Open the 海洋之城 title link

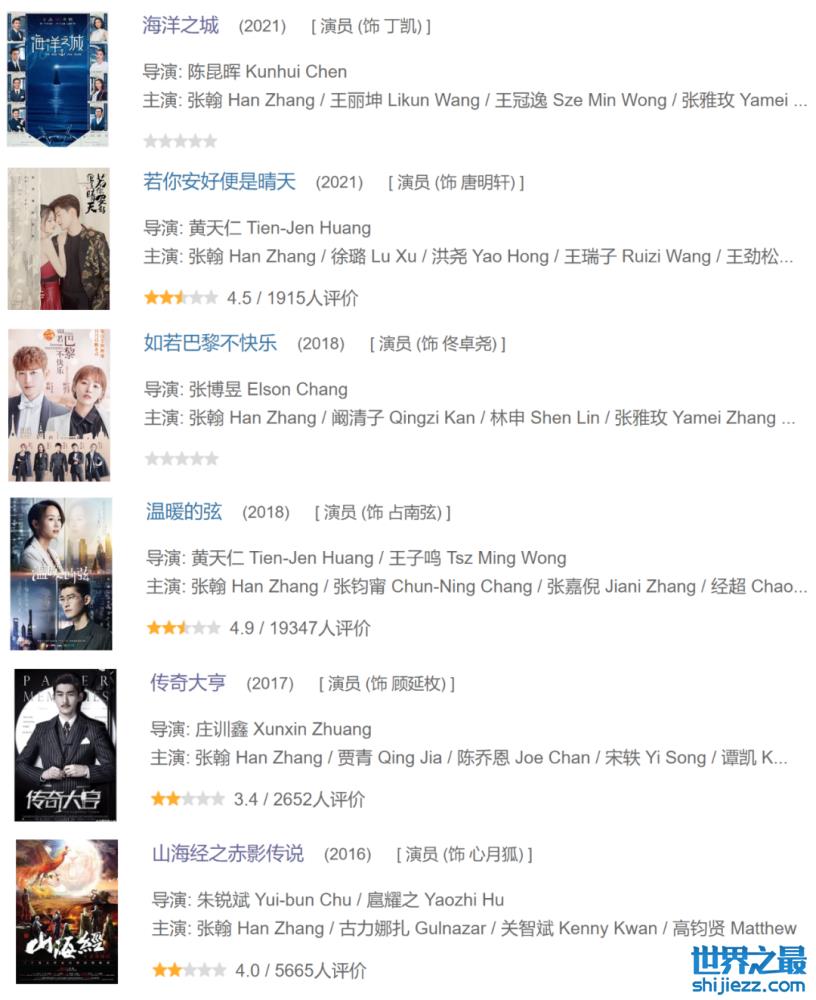(181, 26)
